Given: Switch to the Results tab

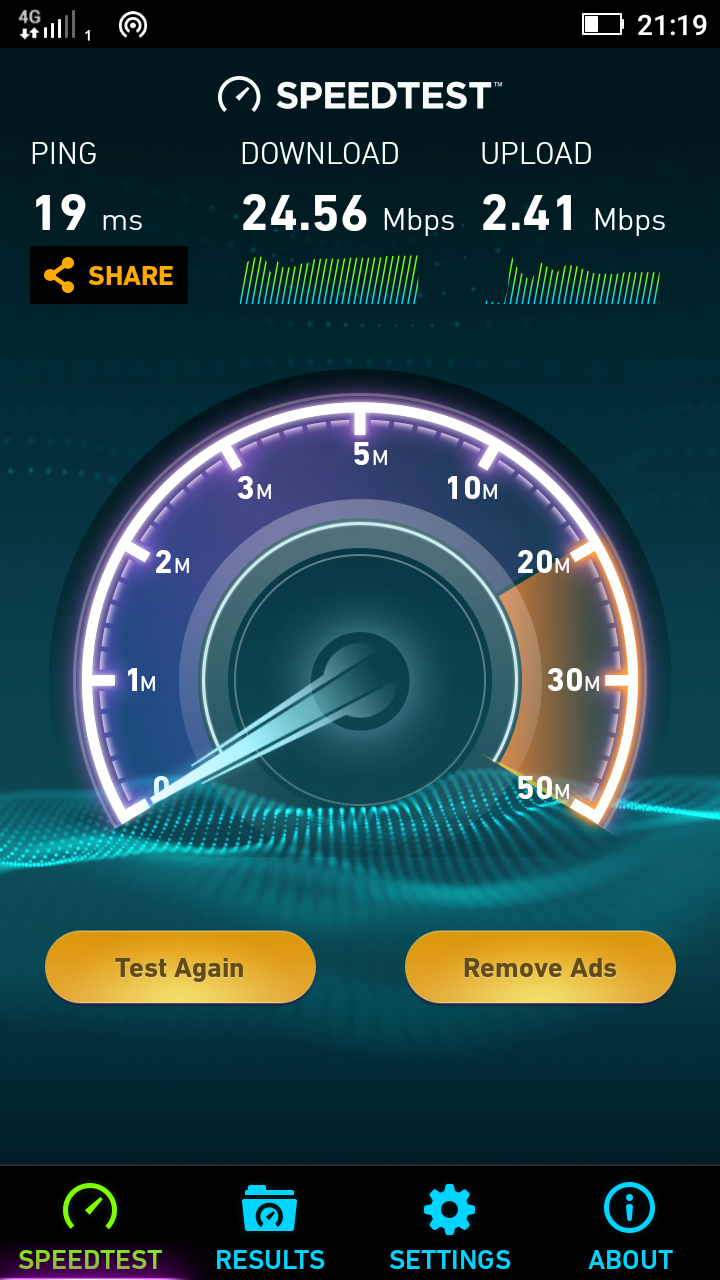Looking at the screenshot, I should [x=270, y=1225].
